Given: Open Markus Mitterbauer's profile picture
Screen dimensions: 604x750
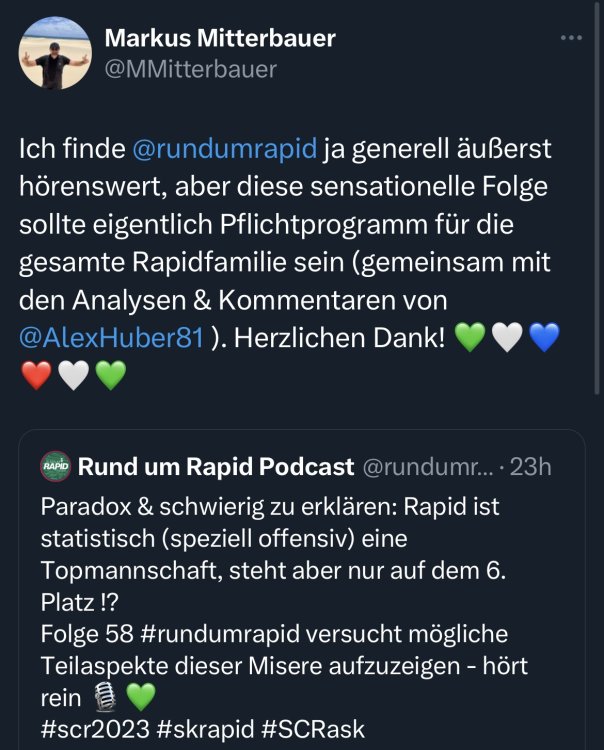Looking at the screenshot, I should 55,53.
